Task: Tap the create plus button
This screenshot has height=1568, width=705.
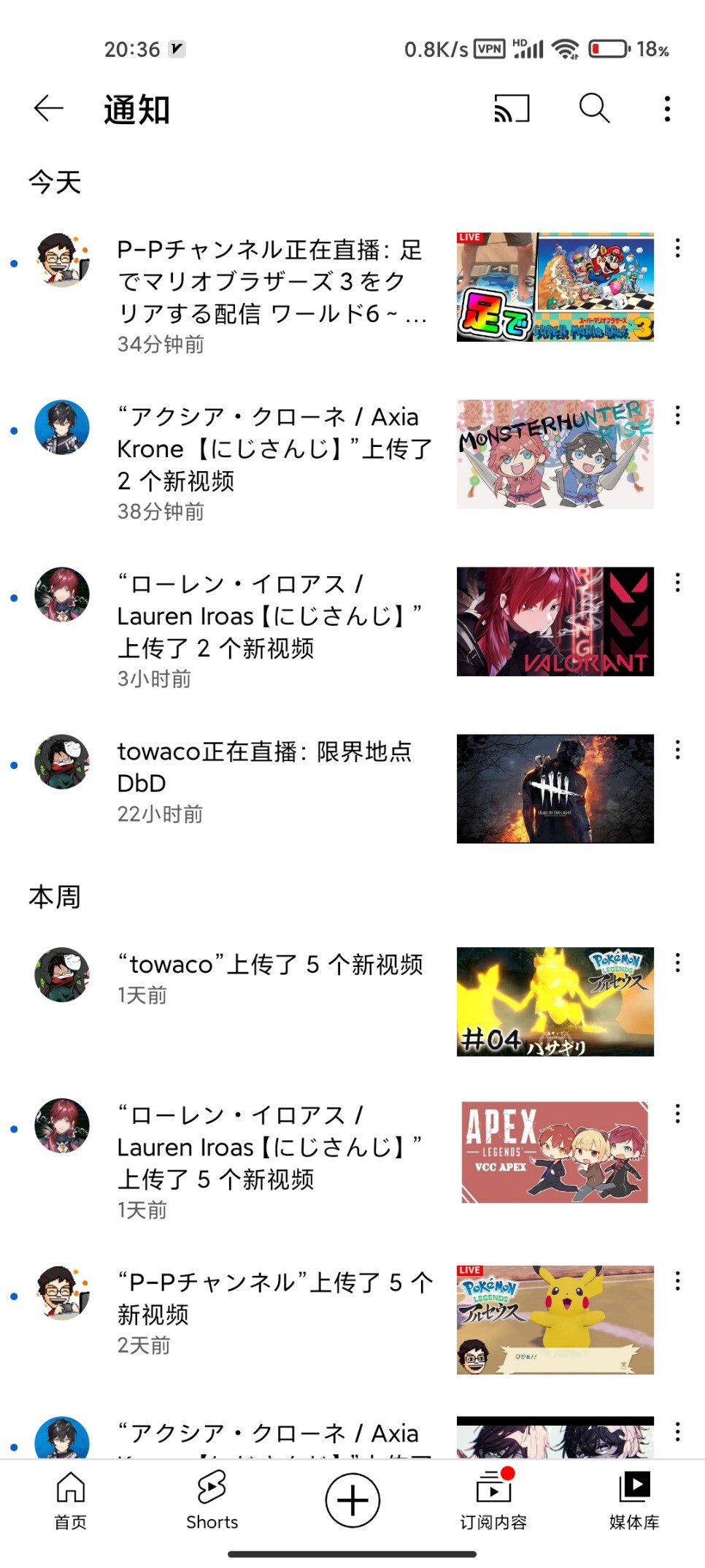Action: pyautogui.click(x=352, y=1500)
